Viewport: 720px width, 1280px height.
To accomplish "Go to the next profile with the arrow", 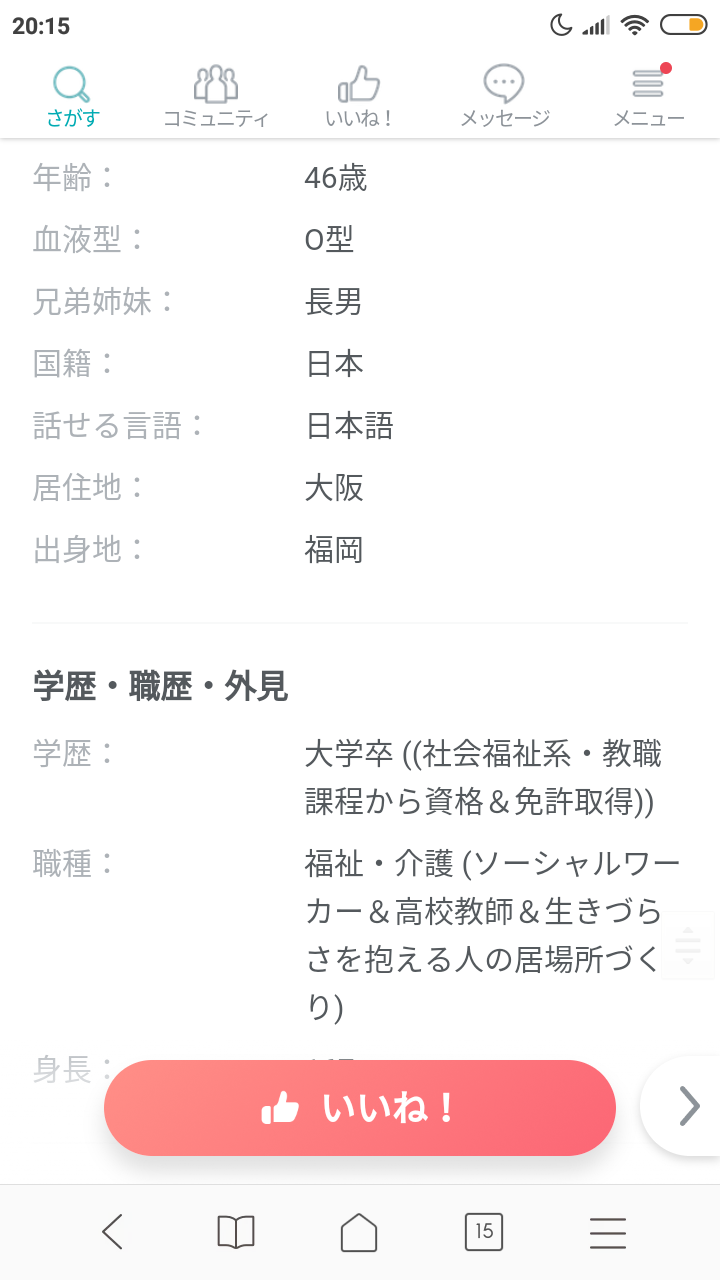I will (x=687, y=1106).
